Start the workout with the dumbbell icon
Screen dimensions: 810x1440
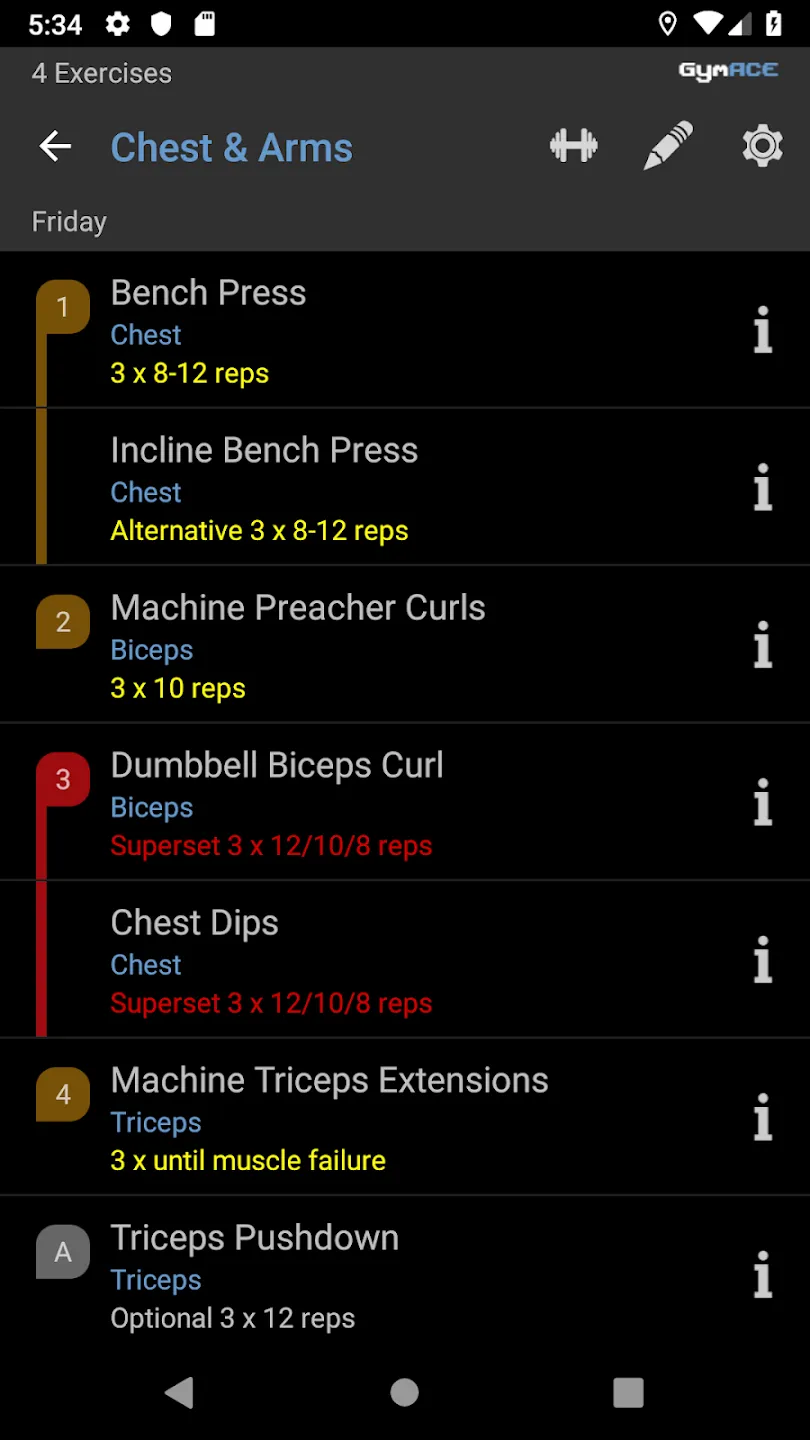574,146
